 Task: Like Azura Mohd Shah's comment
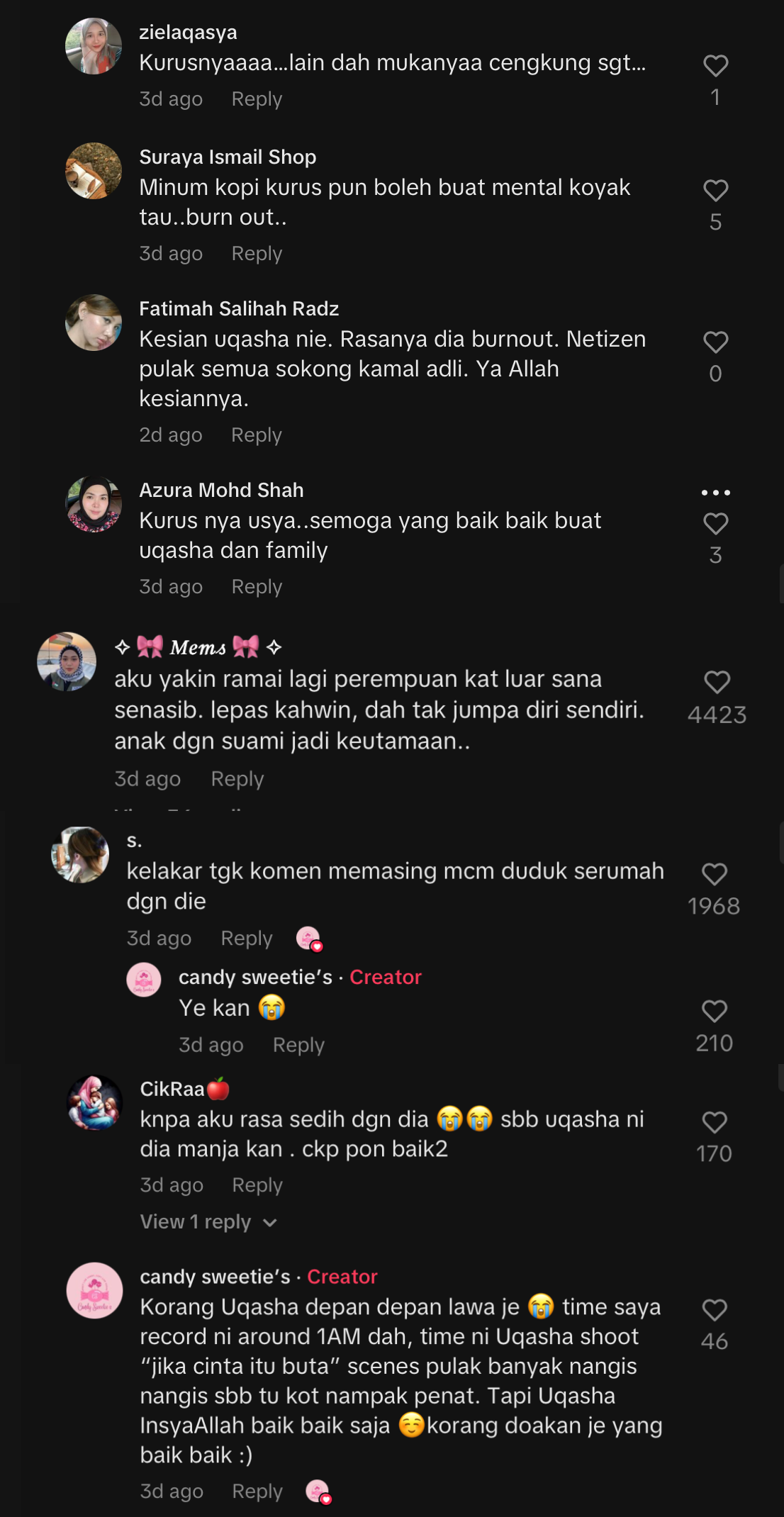point(715,524)
